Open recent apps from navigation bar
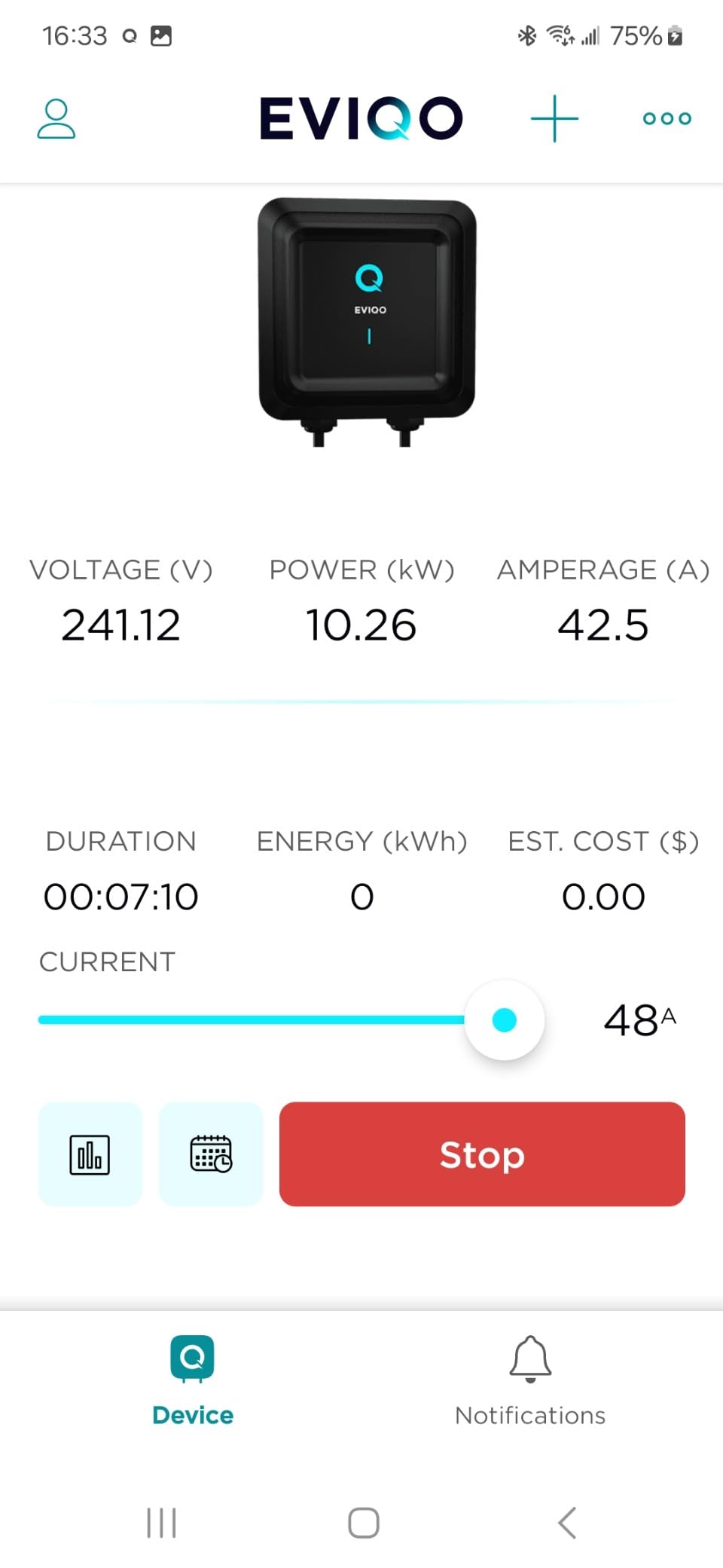723x1568 pixels. [161, 1522]
